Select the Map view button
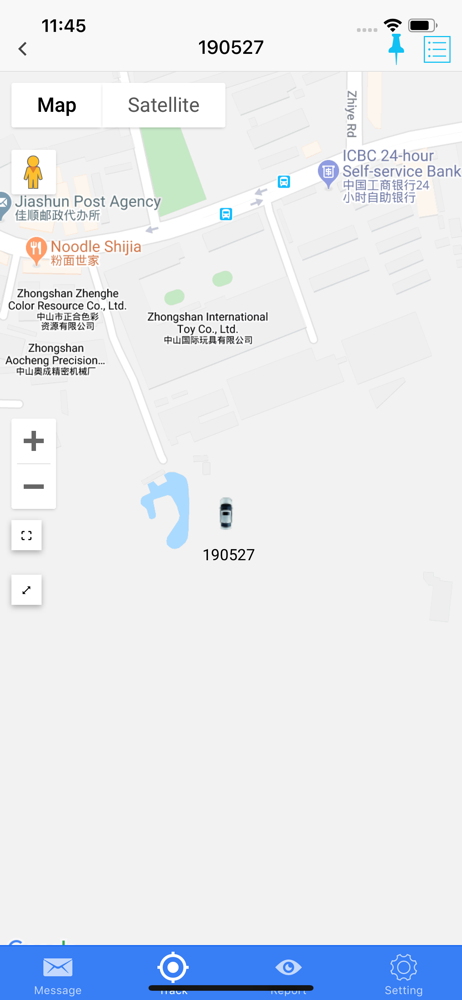 coord(57,105)
